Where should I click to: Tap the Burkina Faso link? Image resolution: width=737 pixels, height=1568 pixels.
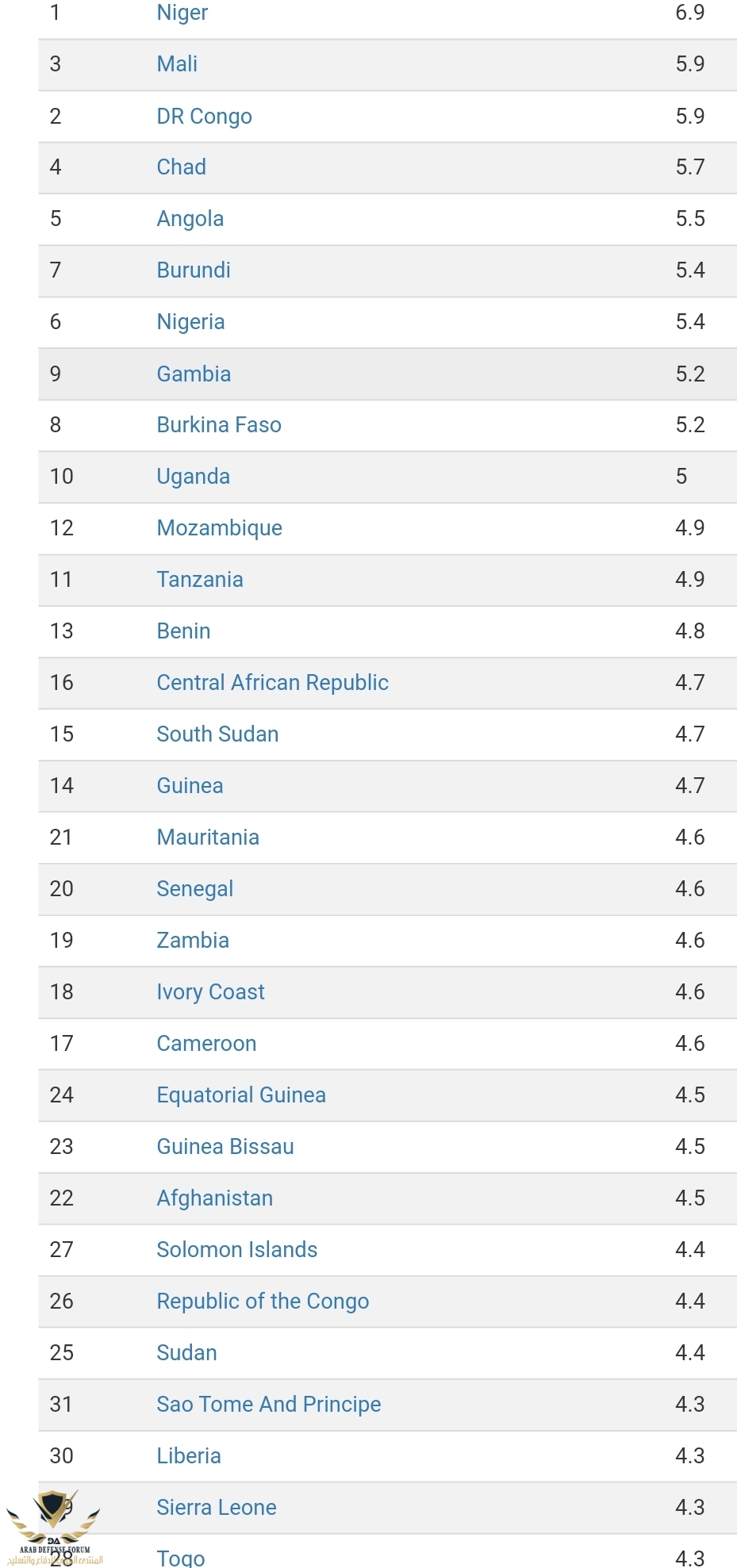point(219,425)
